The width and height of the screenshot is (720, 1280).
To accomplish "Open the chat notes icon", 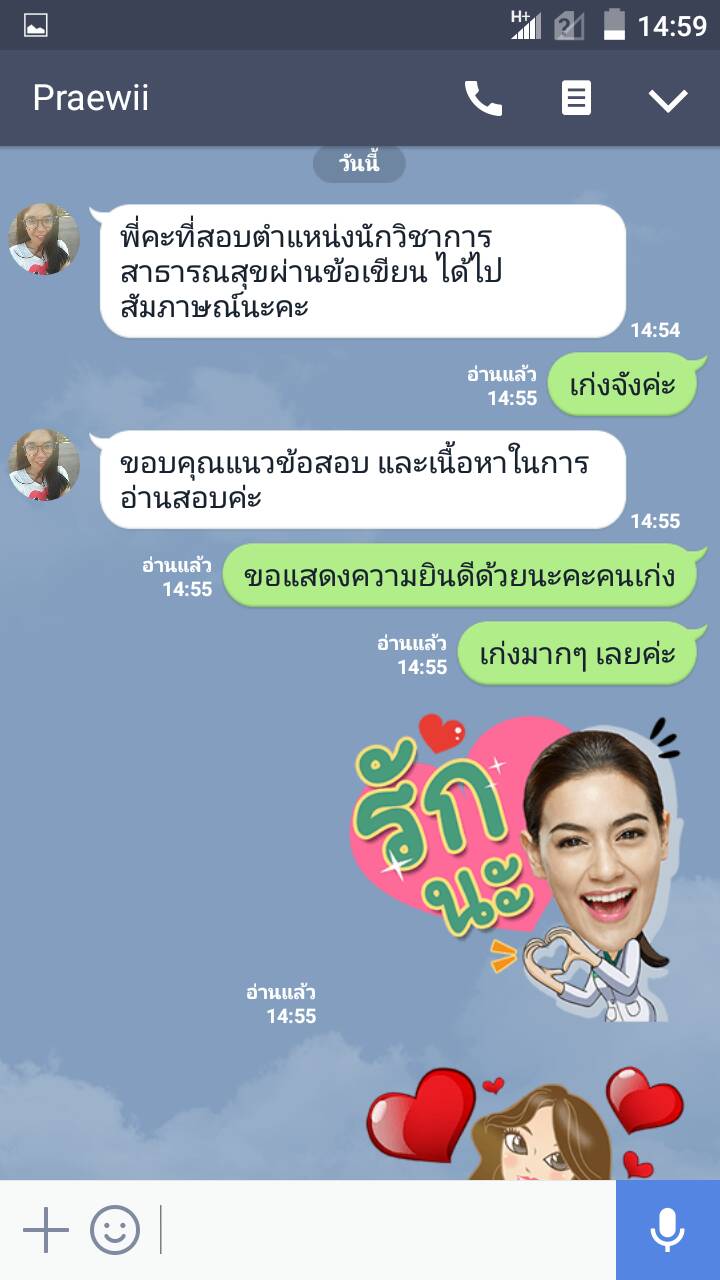I will [576, 99].
